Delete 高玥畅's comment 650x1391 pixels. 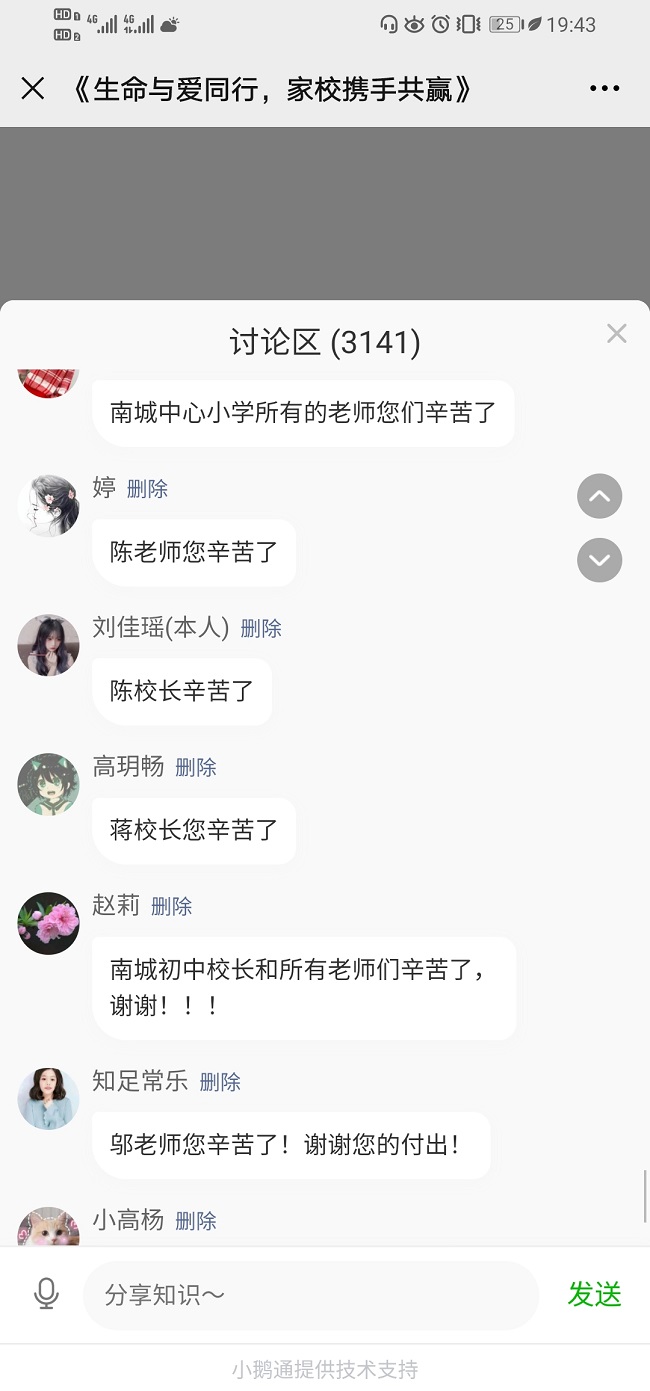196,767
